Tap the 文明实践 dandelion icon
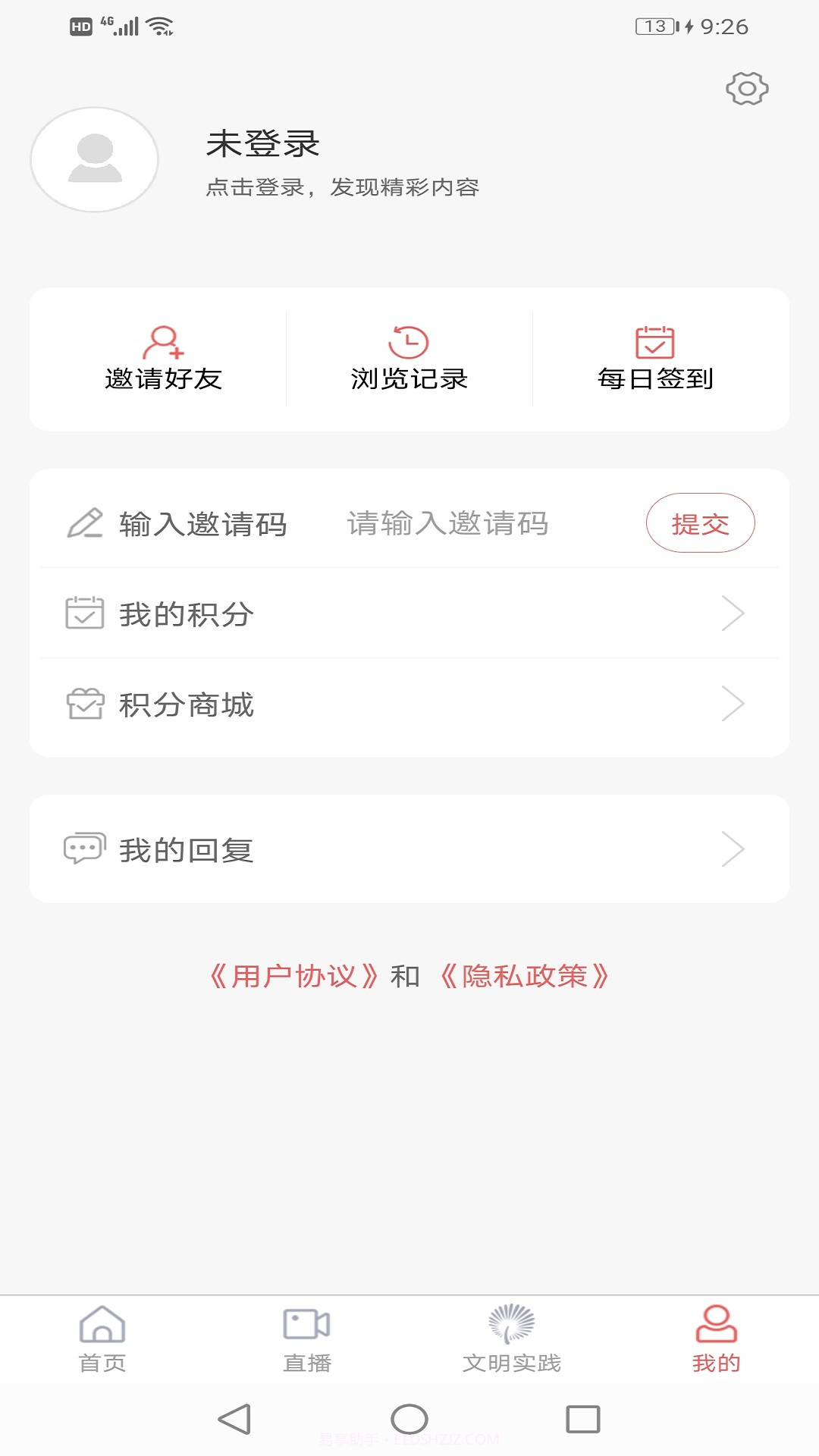The image size is (819, 1456). click(511, 1322)
